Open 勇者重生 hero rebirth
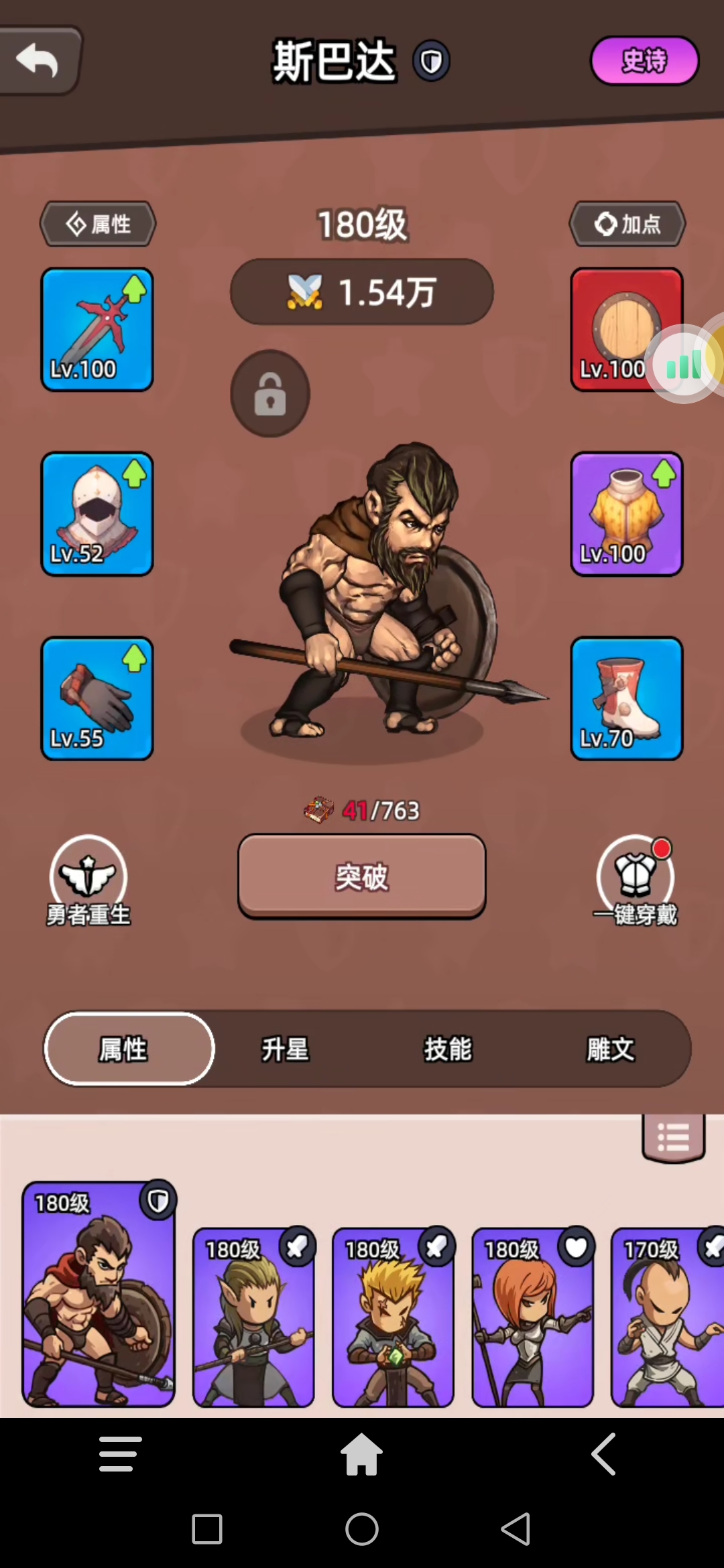The height and width of the screenshot is (1568, 724). (88, 881)
